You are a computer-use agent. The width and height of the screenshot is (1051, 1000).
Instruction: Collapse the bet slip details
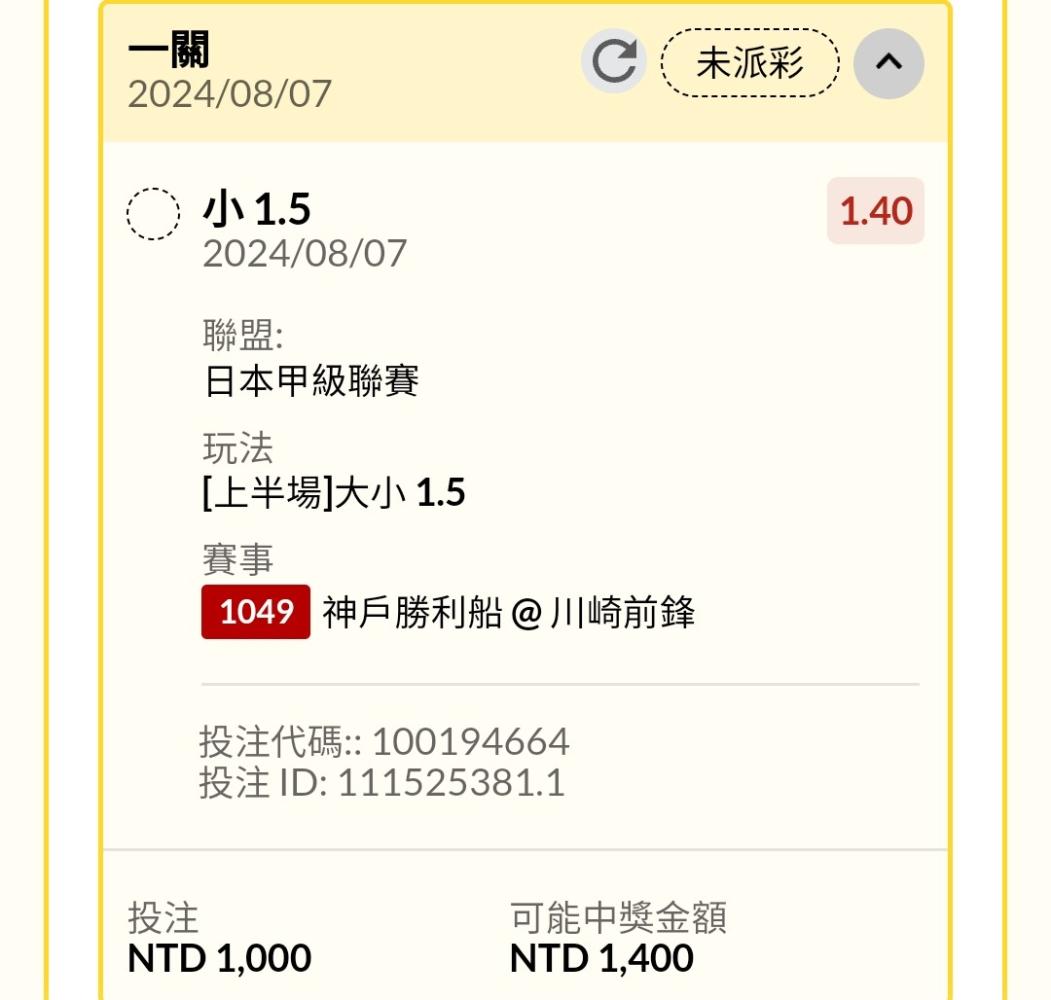tap(889, 63)
